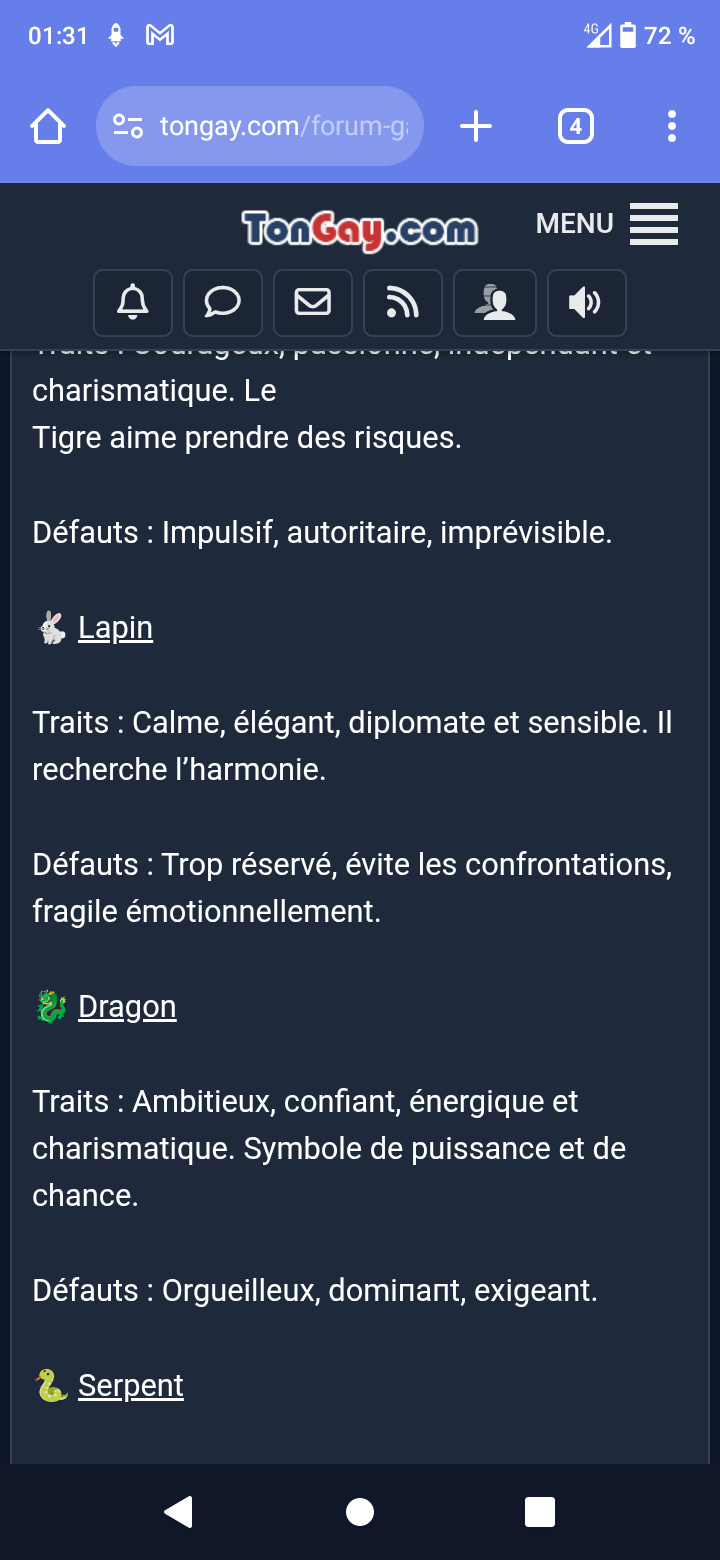Image resolution: width=720 pixels, height=1560 pixels.
Task: Follow the Lapin link
Action: pyautogui.click(x=115, y=628)
